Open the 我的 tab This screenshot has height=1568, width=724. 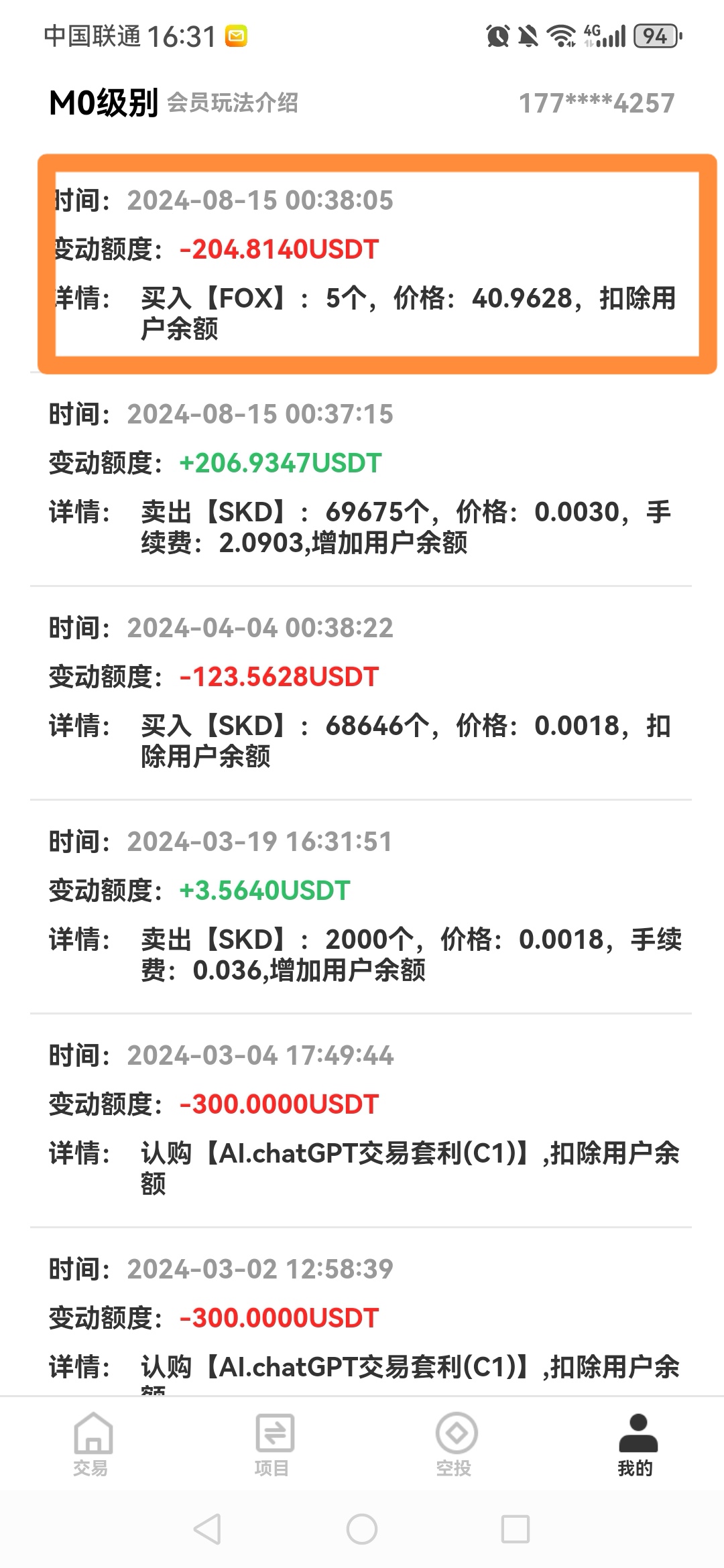pyautogui.click(x=636, y=1444)
